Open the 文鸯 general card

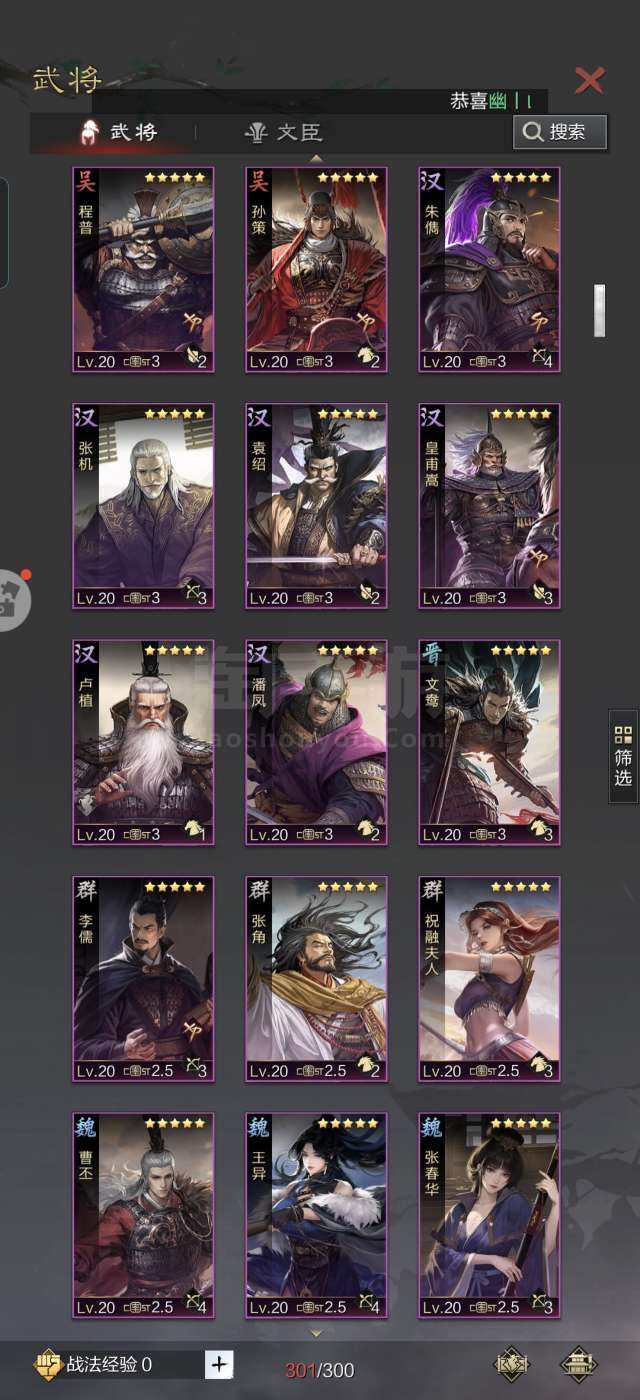(x=489, y=743)
